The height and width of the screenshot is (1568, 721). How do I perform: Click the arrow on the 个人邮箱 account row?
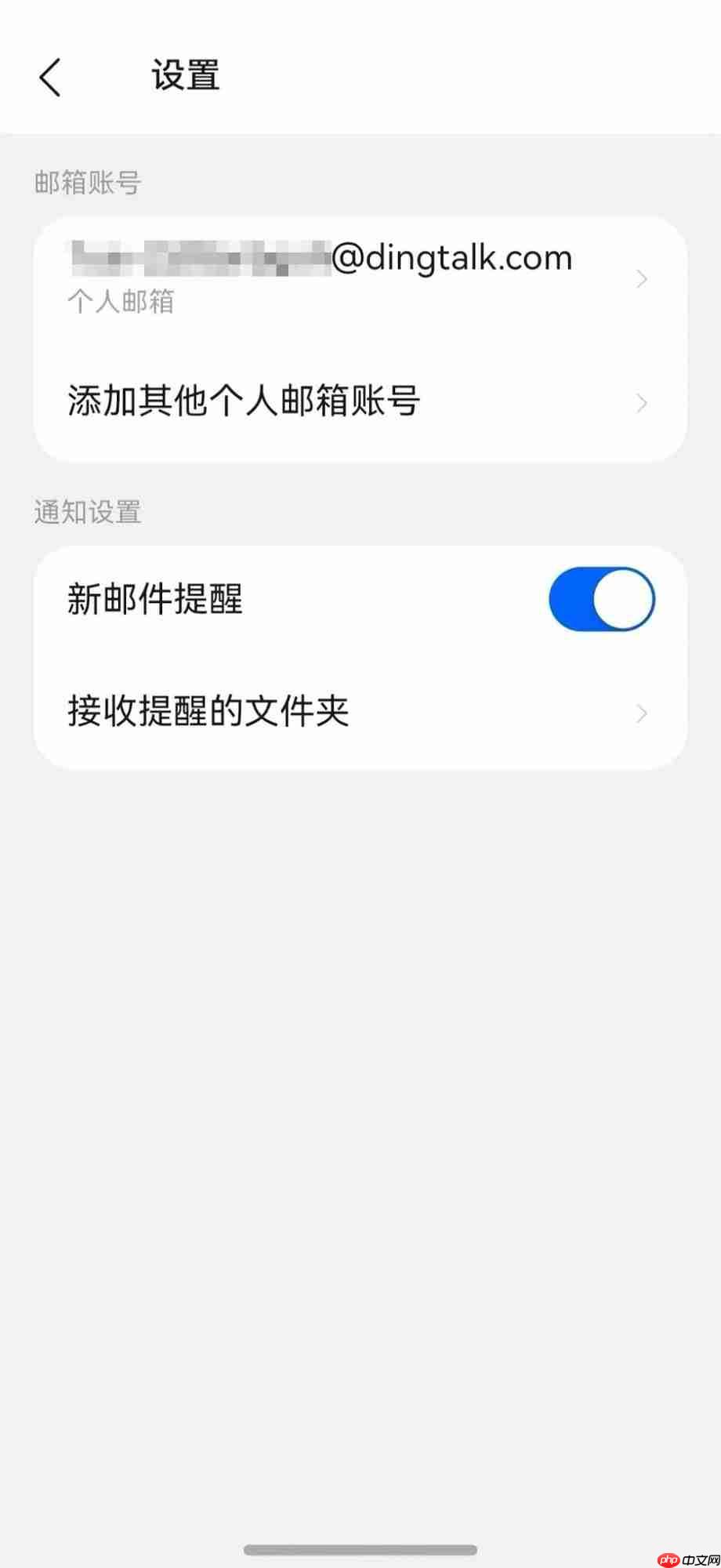tap(641, 278)
